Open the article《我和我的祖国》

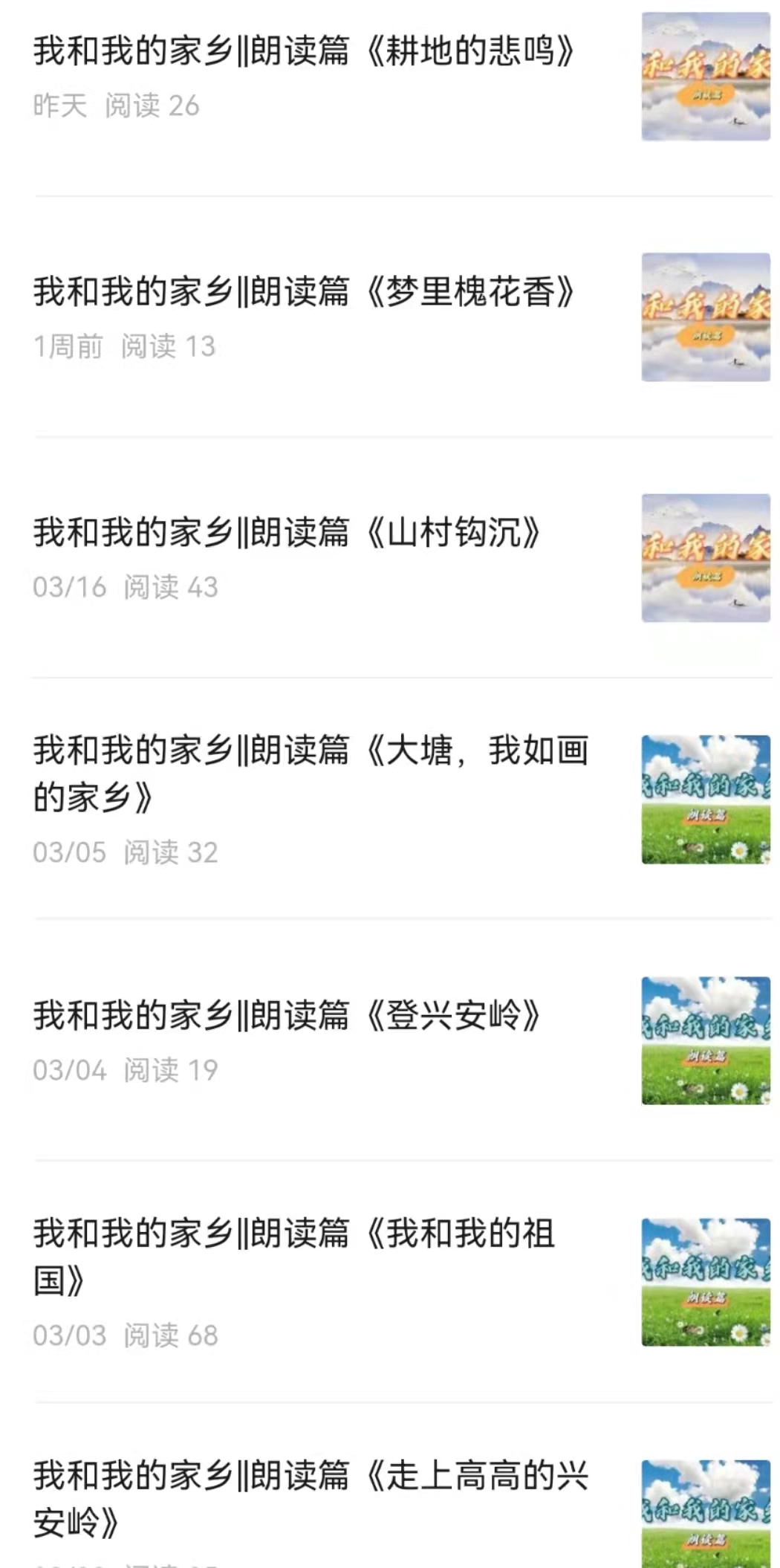tap(294, 1256)
